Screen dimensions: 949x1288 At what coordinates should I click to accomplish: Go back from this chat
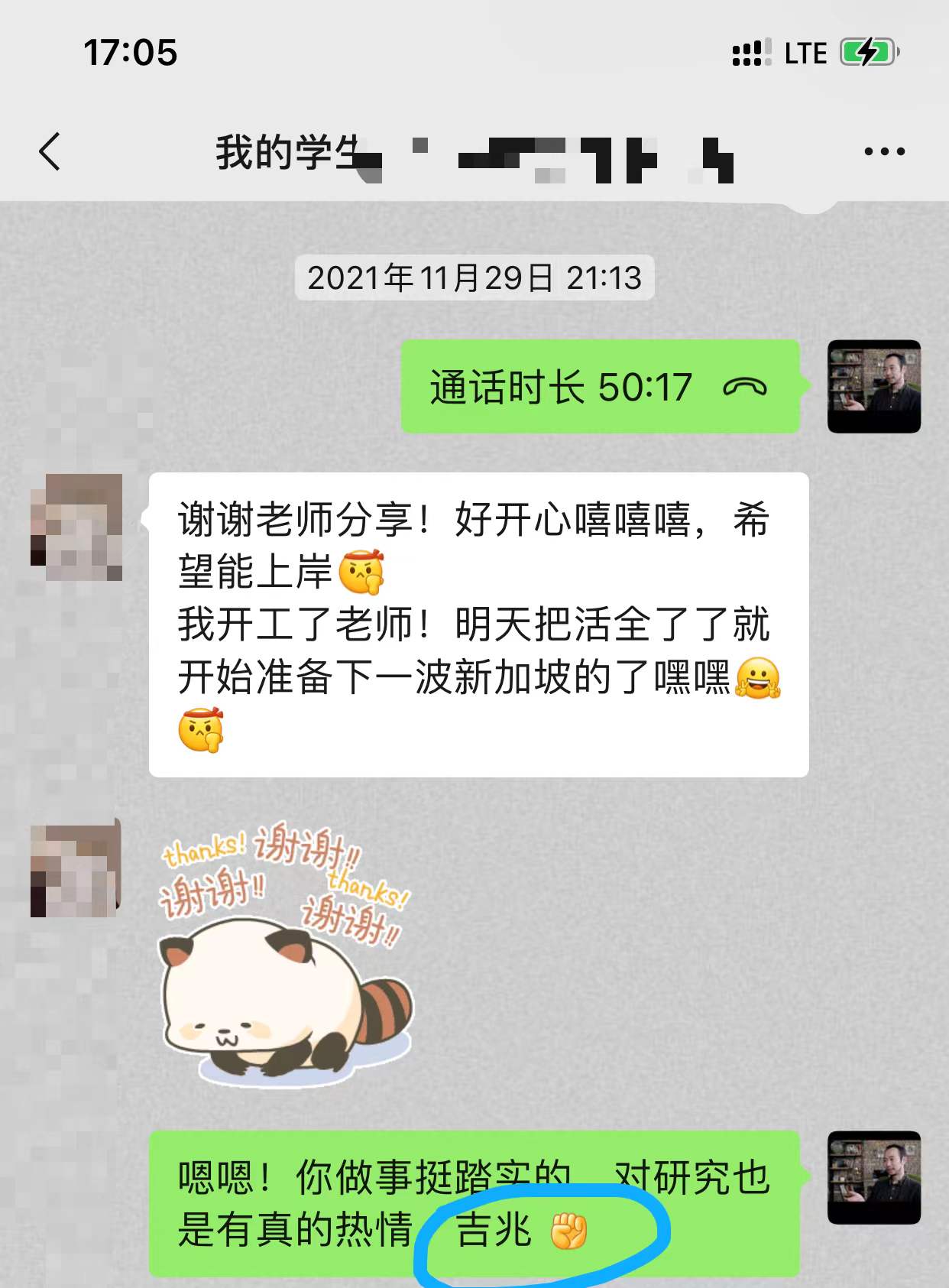(50, 151)
